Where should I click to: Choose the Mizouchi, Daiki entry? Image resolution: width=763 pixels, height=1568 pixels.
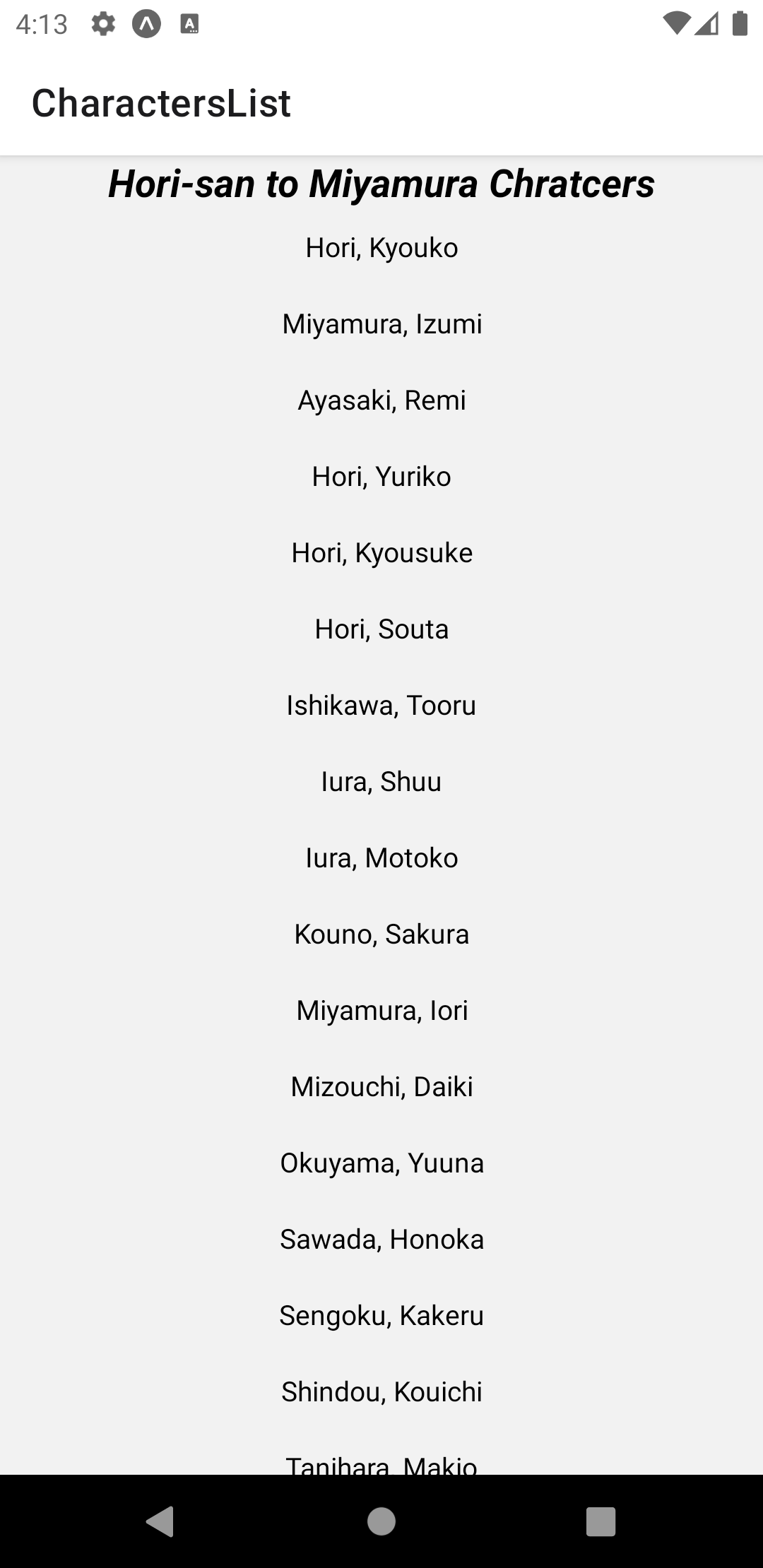(381, 1088)
